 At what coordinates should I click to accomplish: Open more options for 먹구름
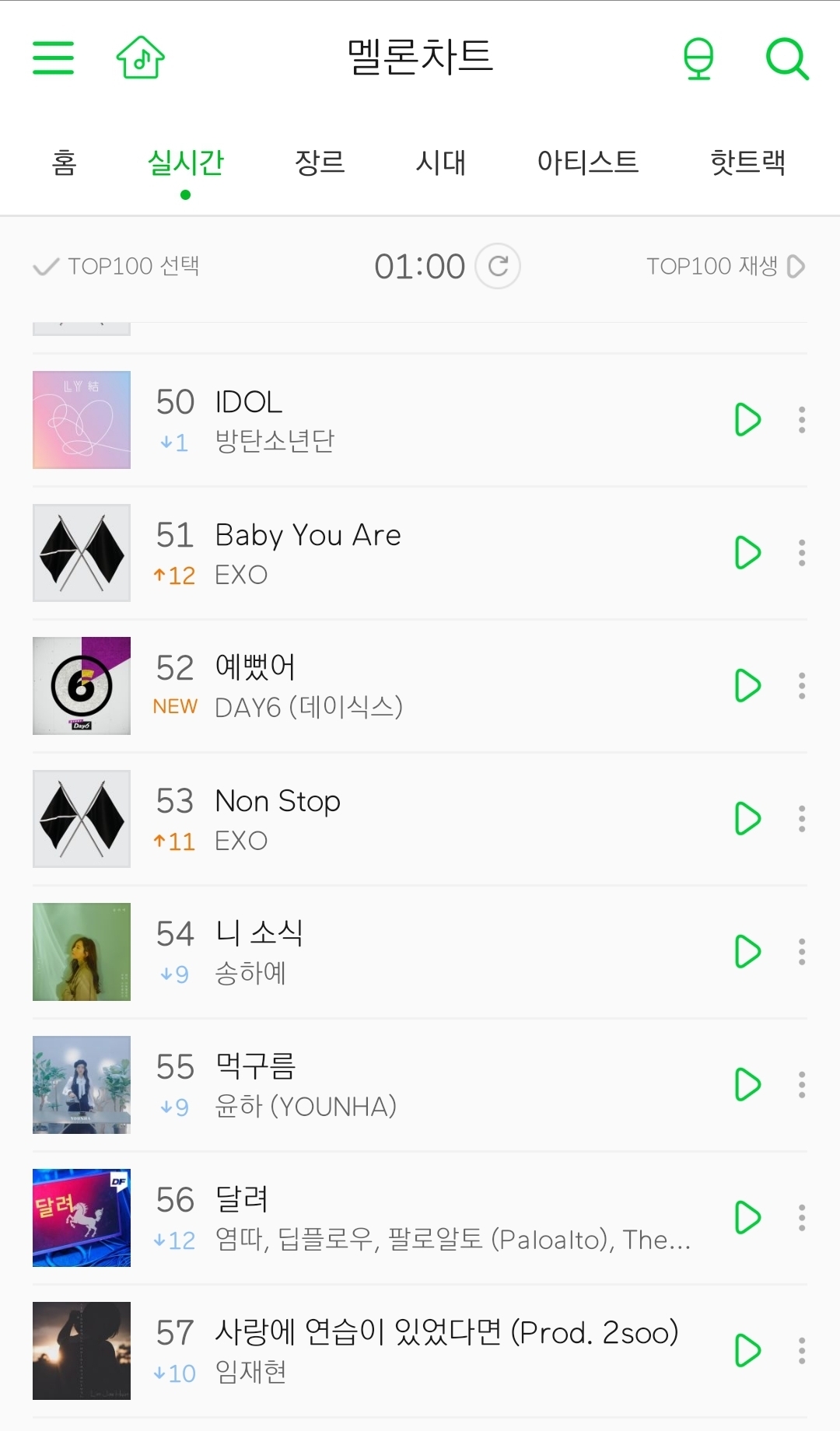(x=802, y=1085)
